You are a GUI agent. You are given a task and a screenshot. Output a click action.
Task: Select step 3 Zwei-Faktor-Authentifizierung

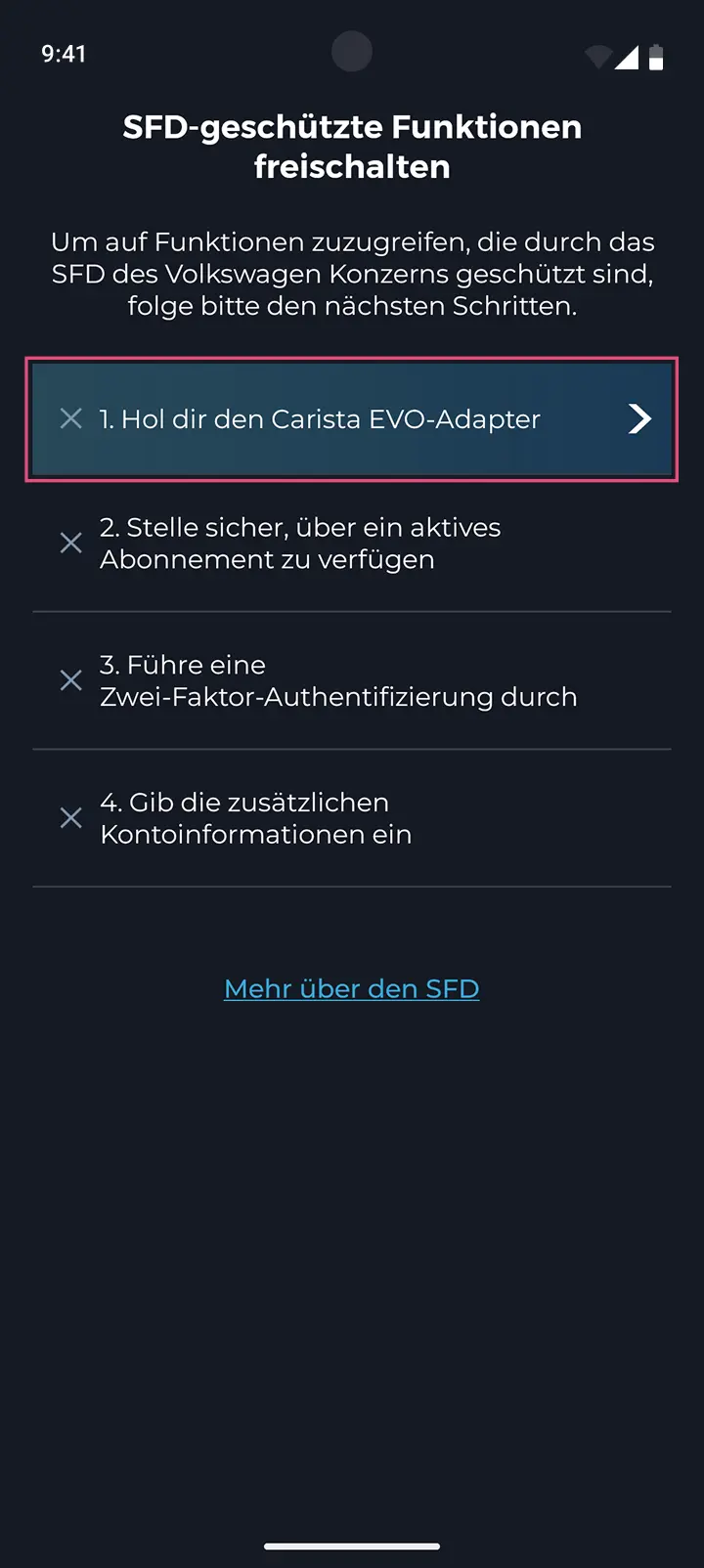(x=352, y=681)
